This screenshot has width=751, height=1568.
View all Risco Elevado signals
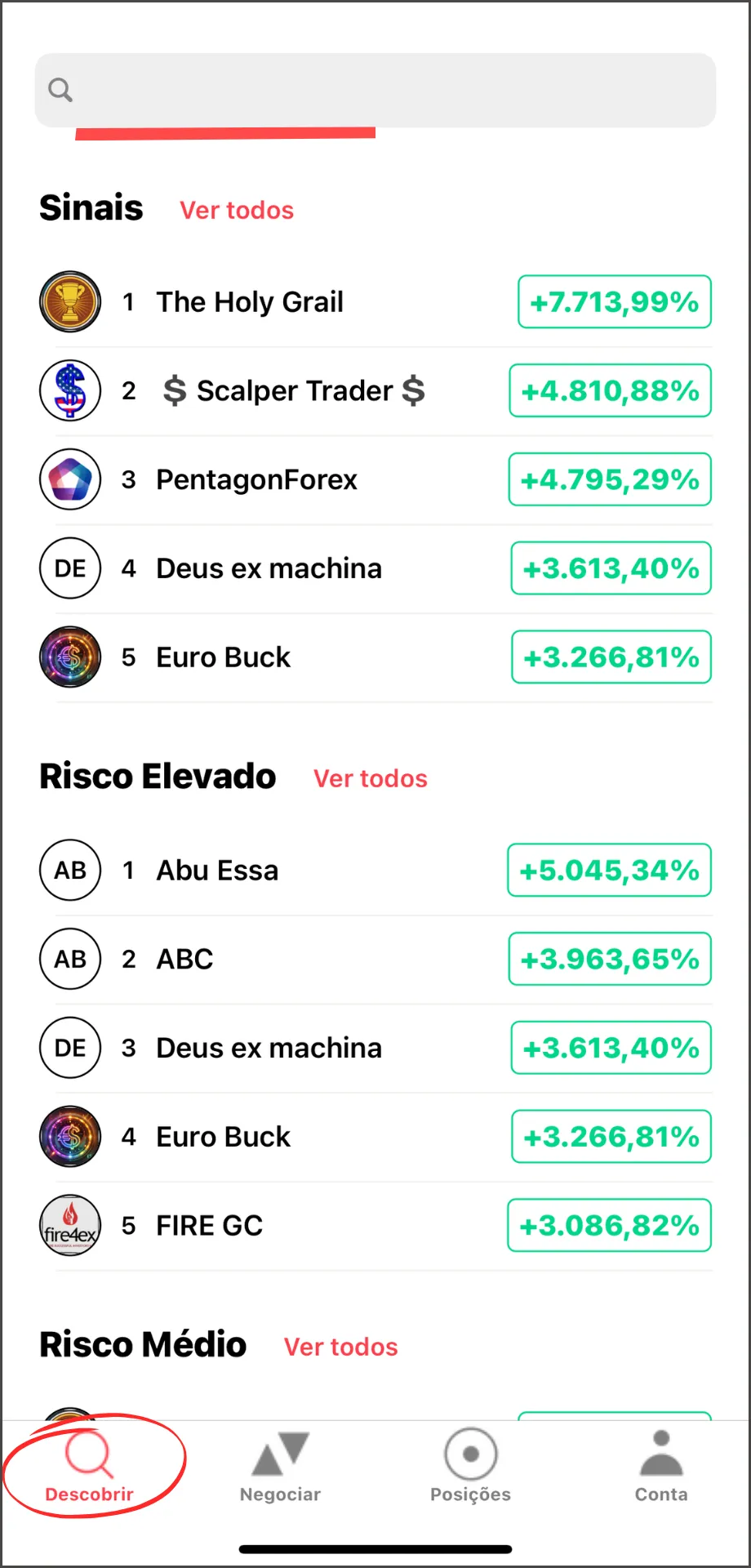pyautogui.click(x=371, y=779)
